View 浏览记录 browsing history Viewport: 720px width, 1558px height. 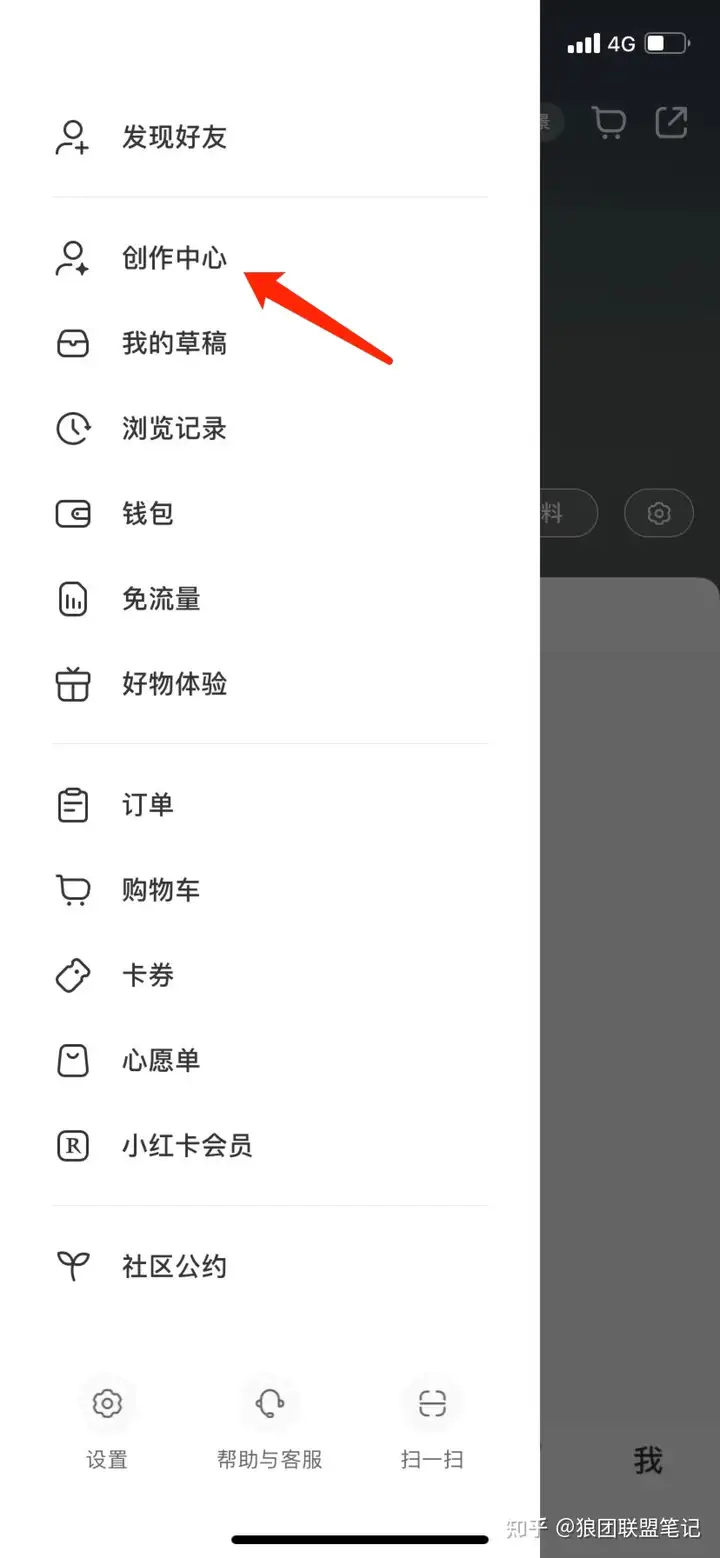174,429
